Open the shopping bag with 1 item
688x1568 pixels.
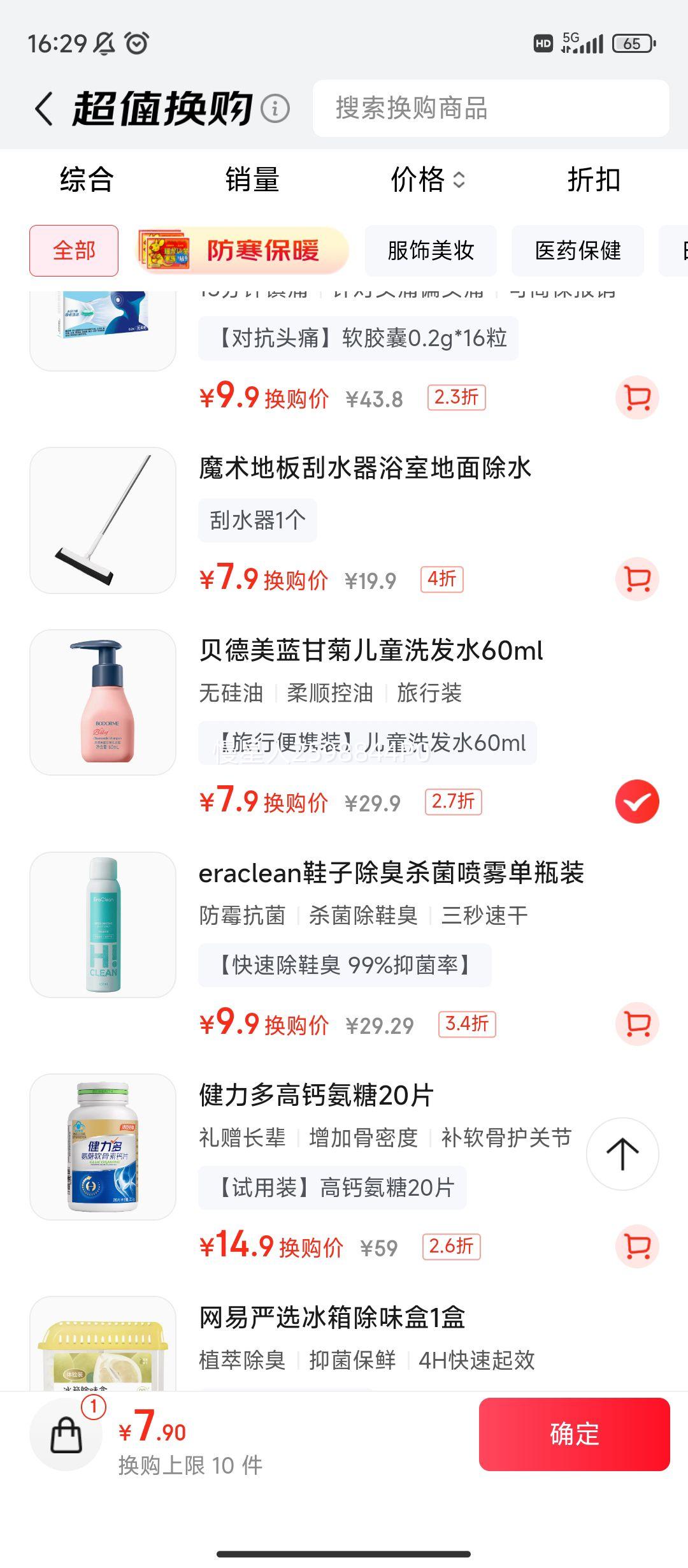67,1434
